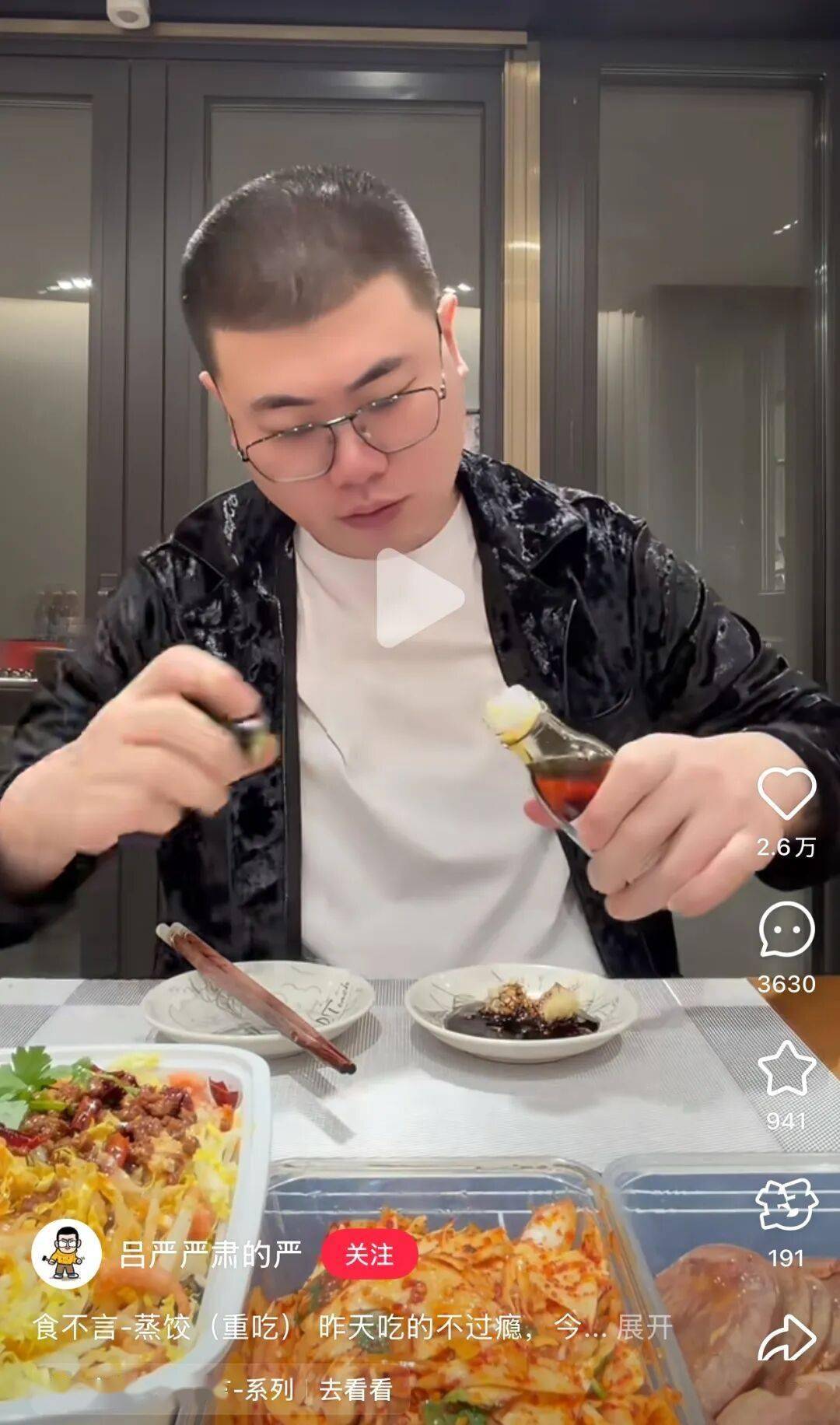Like this video with the heart icon

[786, 793]
